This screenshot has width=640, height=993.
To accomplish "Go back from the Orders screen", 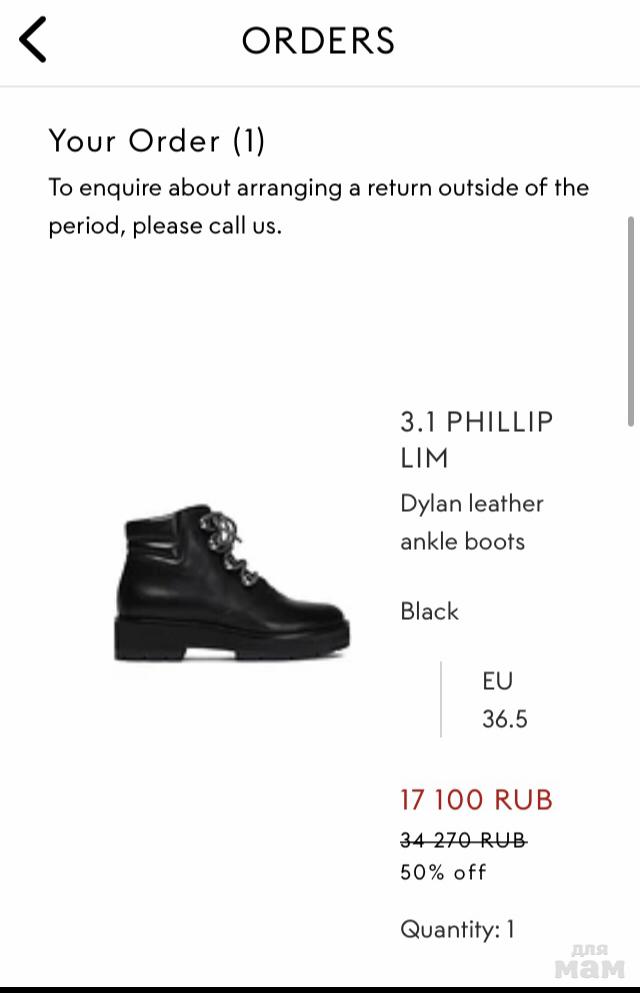I will point(34,41).
